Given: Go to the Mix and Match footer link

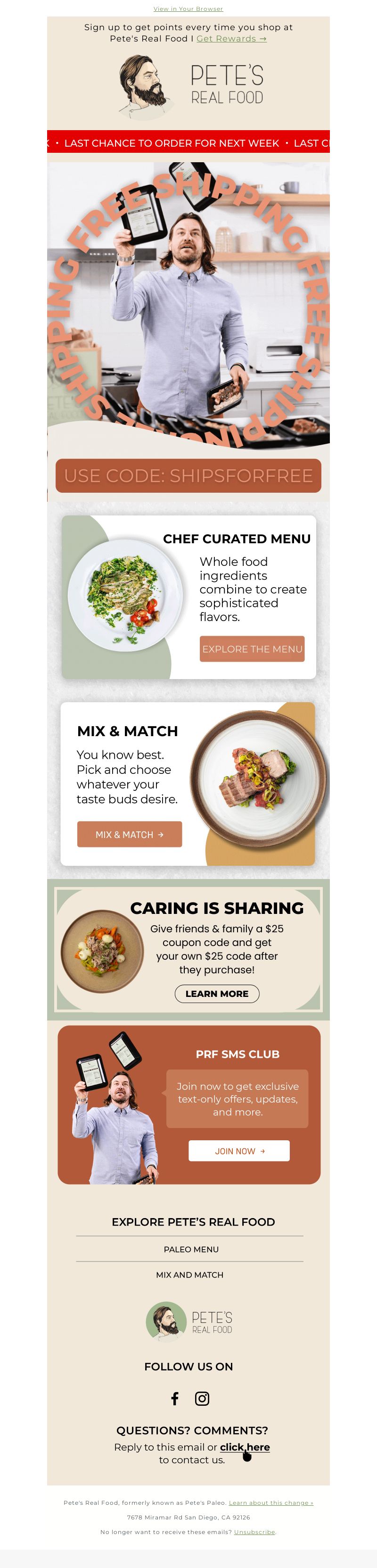Looking at the screenshot, I should click(190, 1275).
